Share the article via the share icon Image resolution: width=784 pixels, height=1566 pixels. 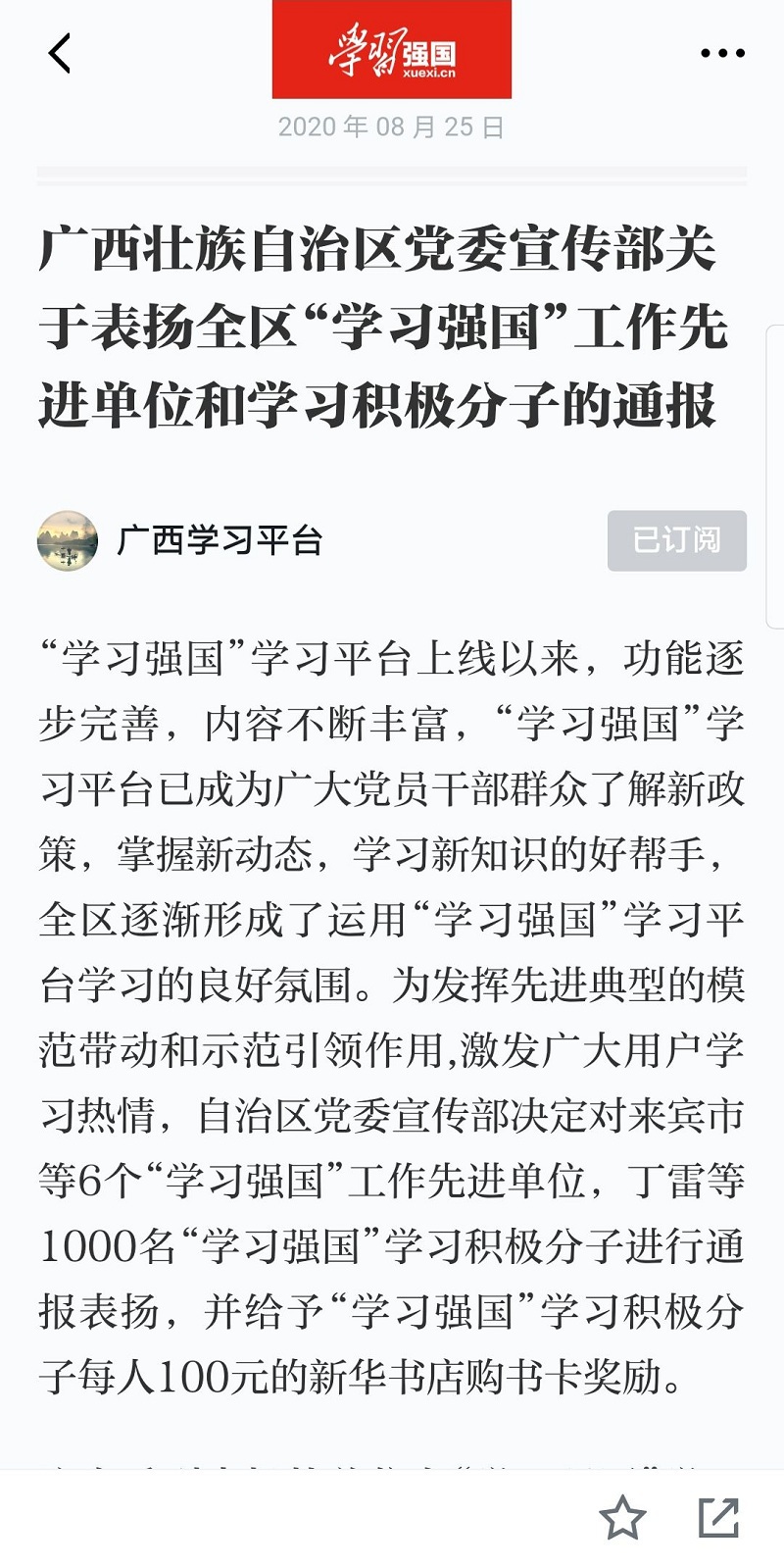(x=718, y=1518)
